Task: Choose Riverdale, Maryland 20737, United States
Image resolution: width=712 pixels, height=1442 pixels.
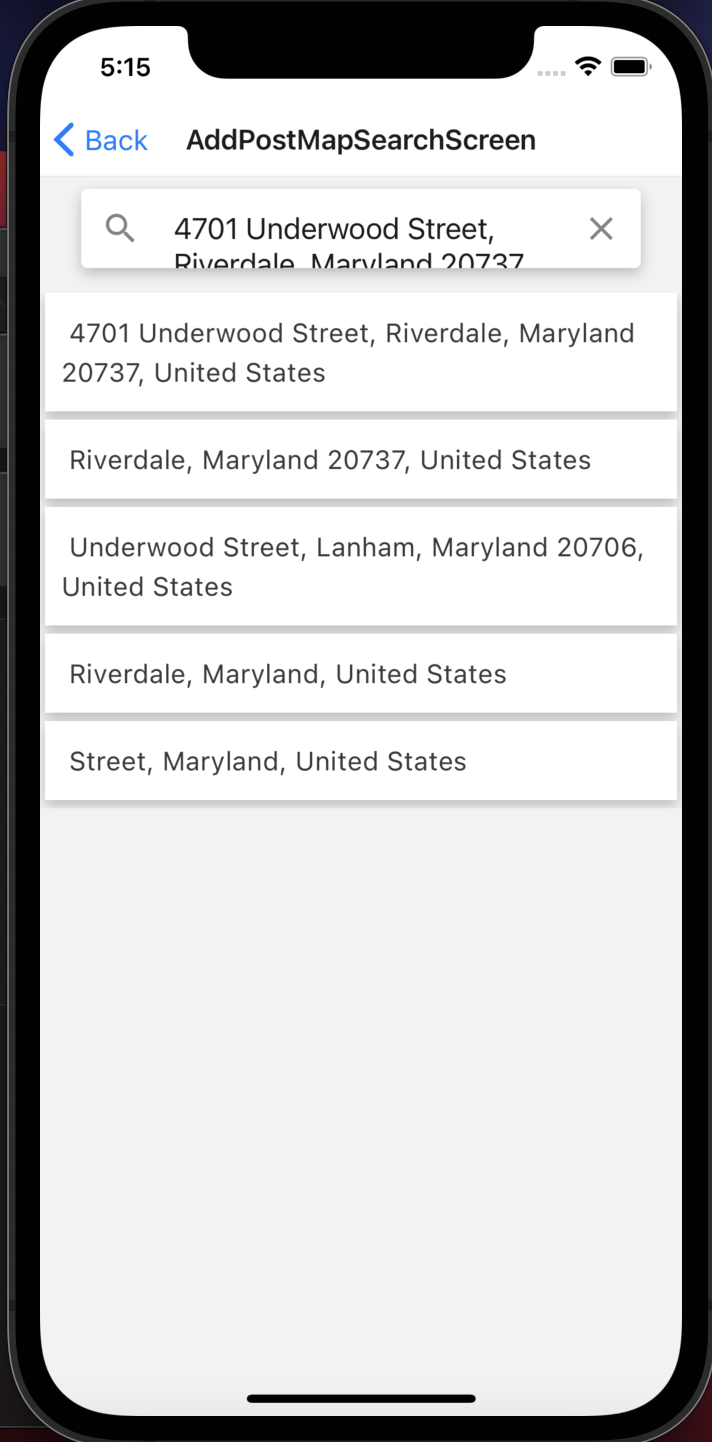Action: click(360, 460)
